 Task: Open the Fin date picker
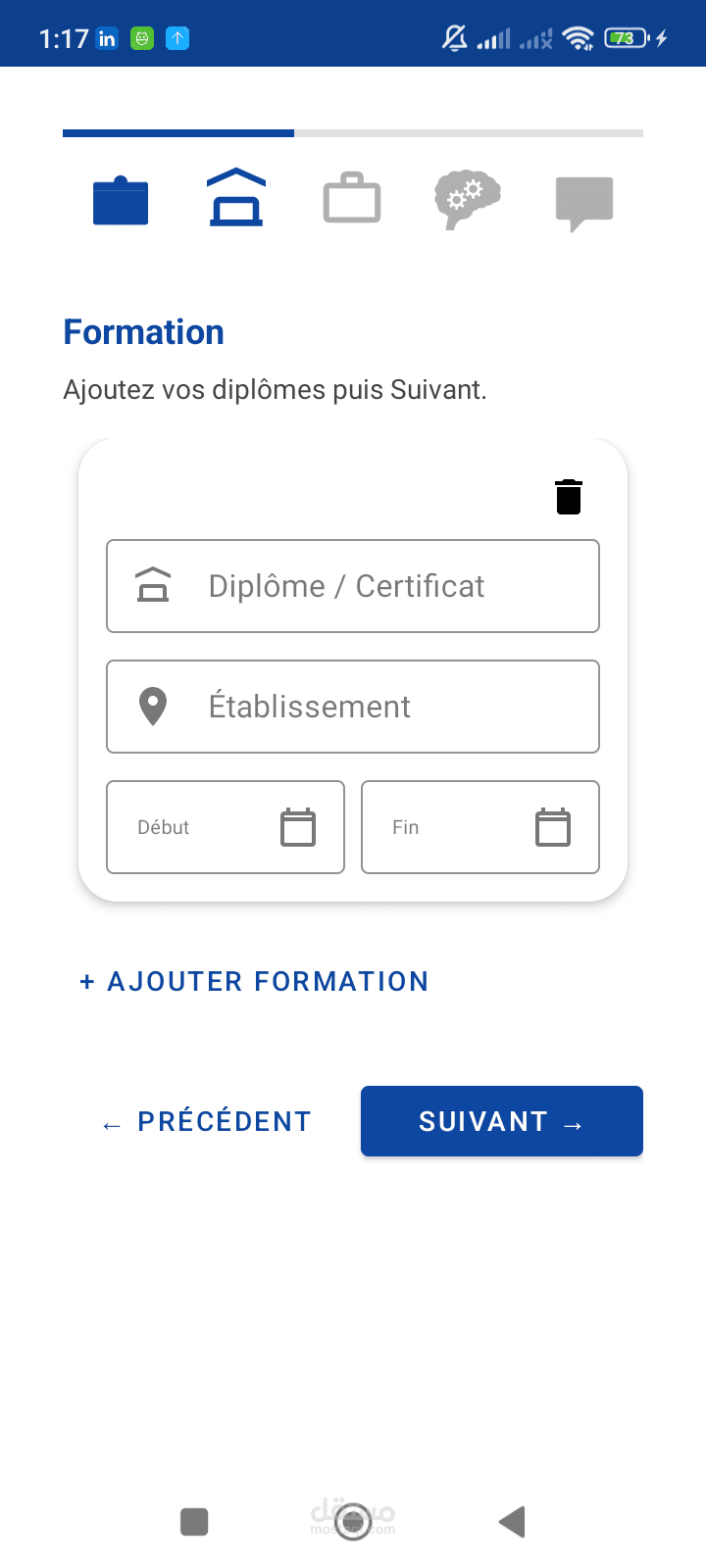[480, 827]
